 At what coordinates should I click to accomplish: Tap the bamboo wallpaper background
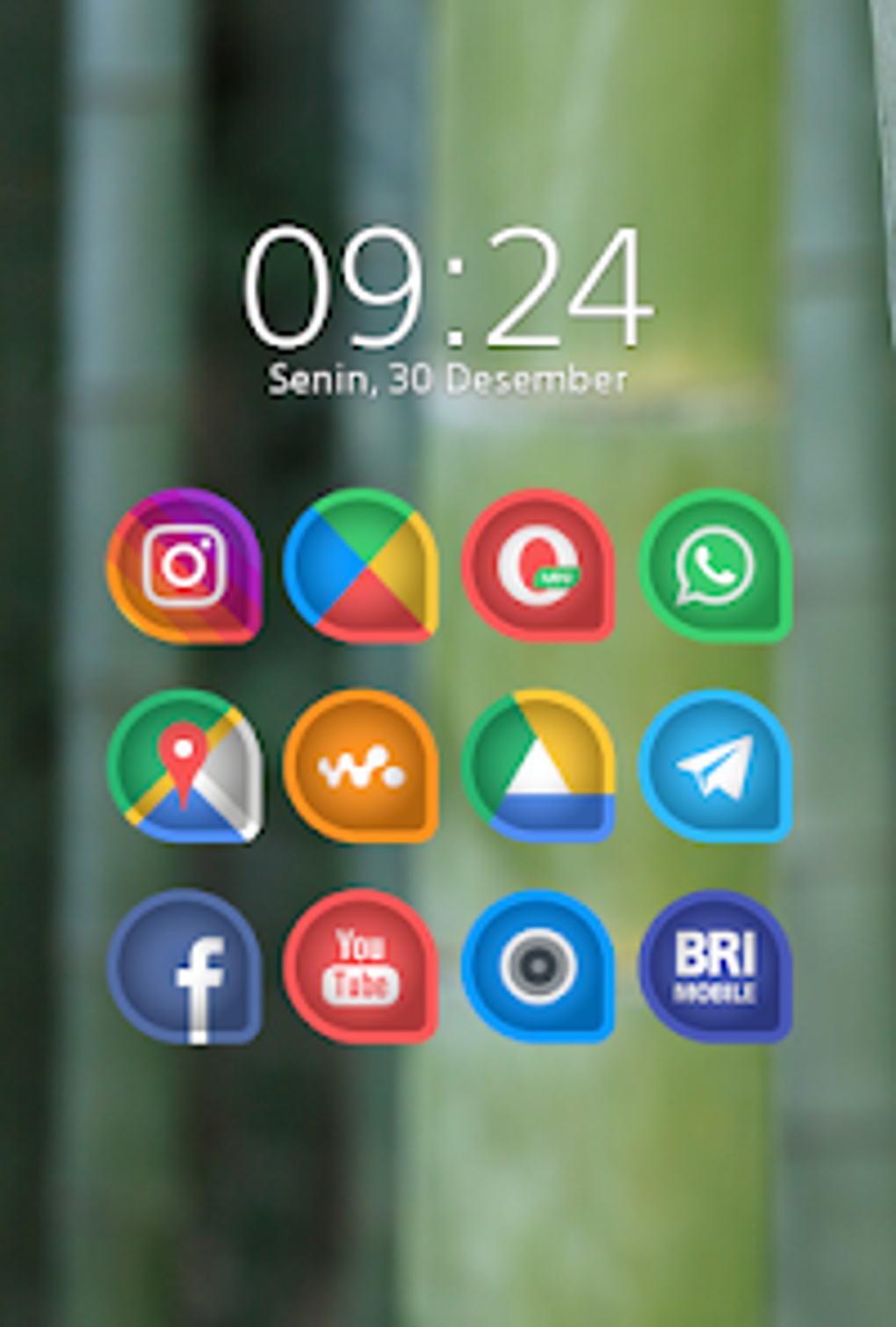click(448, 1186)
